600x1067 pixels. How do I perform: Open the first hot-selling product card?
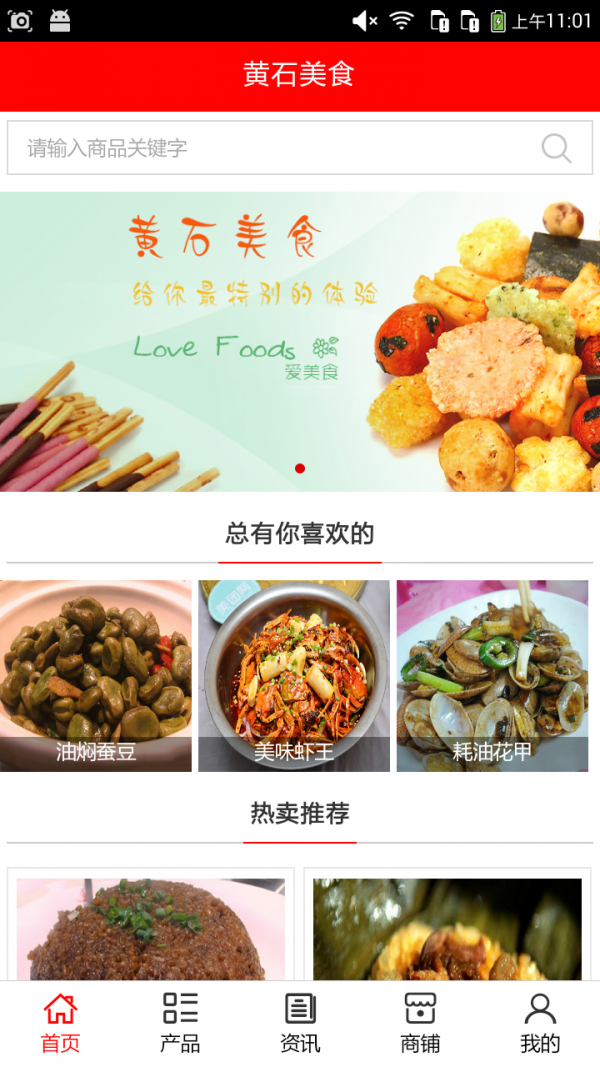(151, 928)
